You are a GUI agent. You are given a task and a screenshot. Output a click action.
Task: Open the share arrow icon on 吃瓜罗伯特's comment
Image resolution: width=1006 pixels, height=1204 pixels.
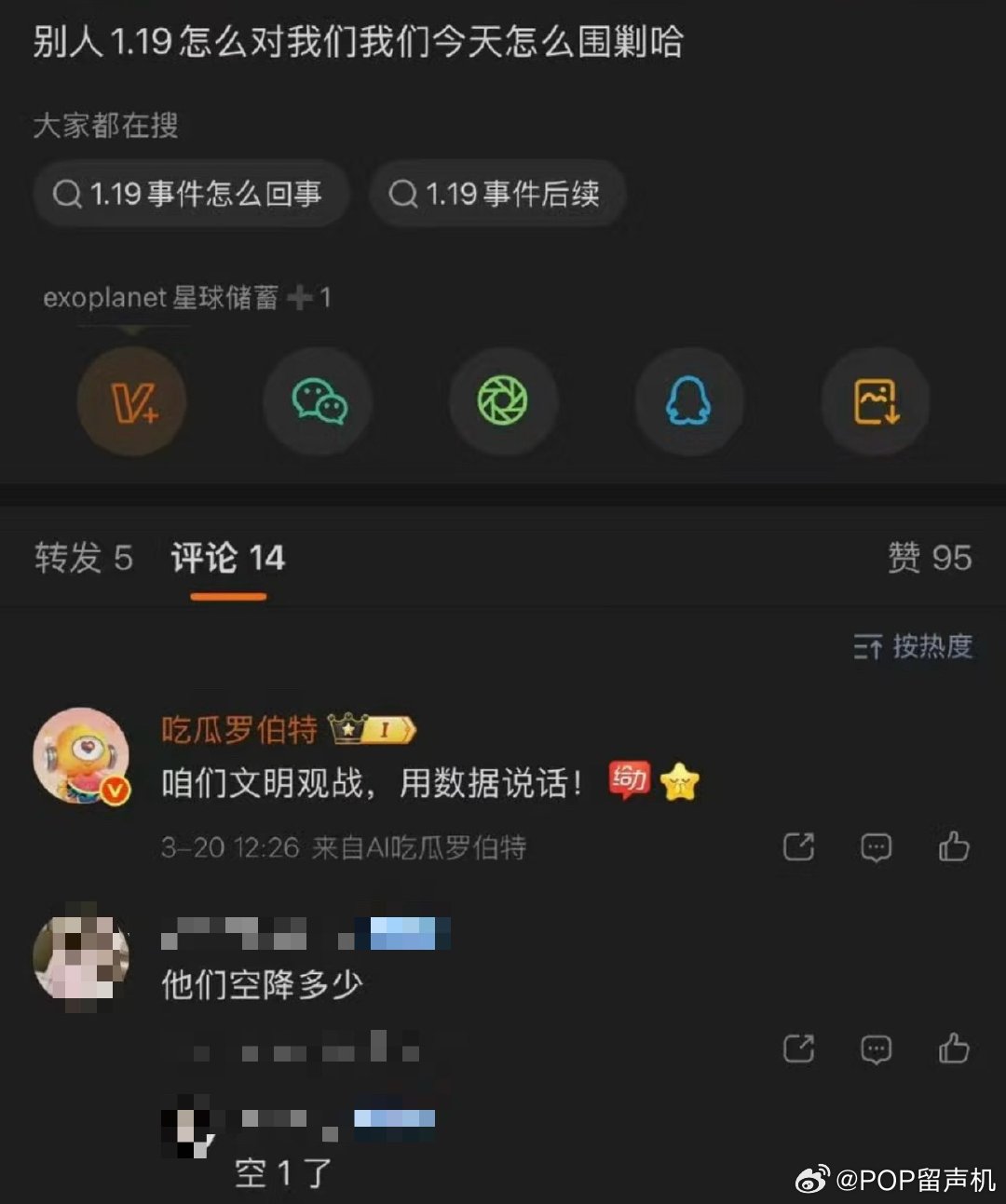point(798,847)
